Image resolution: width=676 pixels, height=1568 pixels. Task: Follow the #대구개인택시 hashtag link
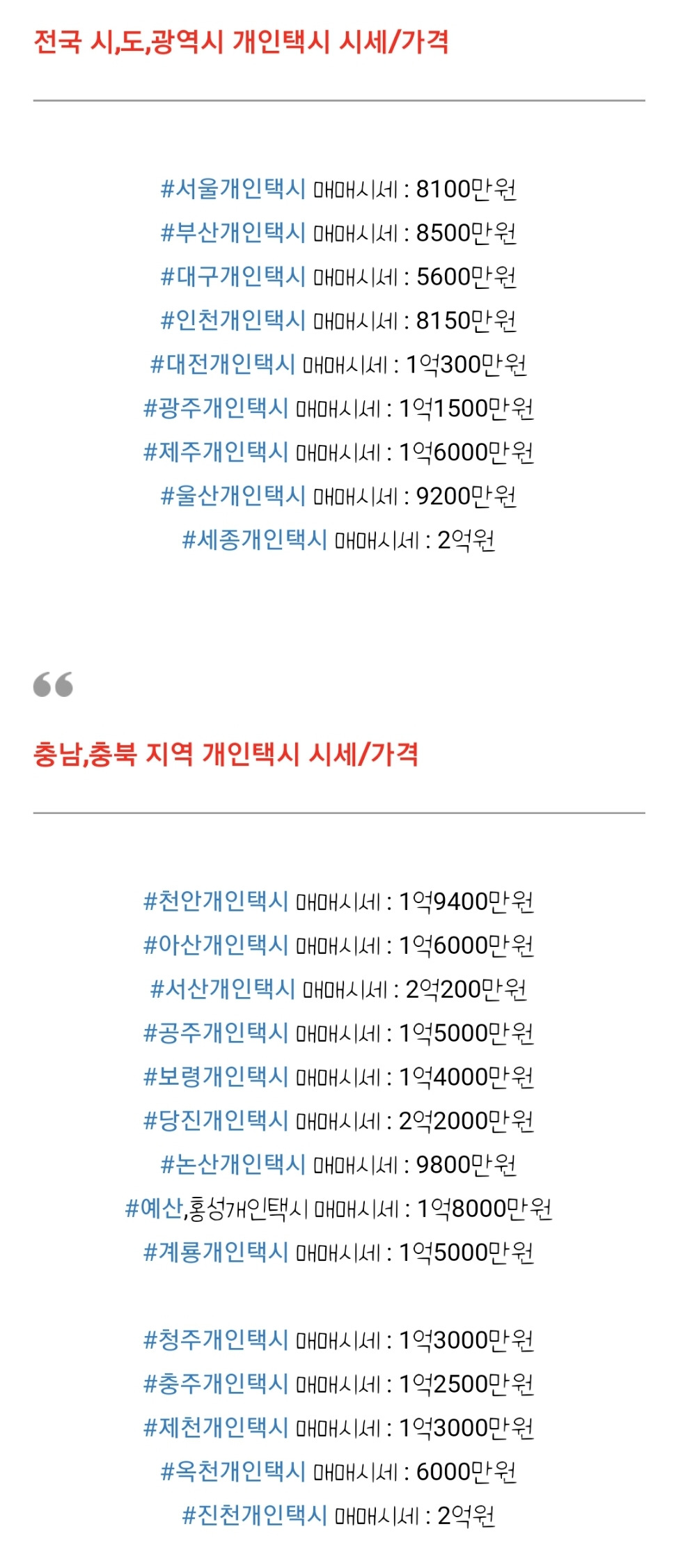pyautogui.click(x=233, y=276)
